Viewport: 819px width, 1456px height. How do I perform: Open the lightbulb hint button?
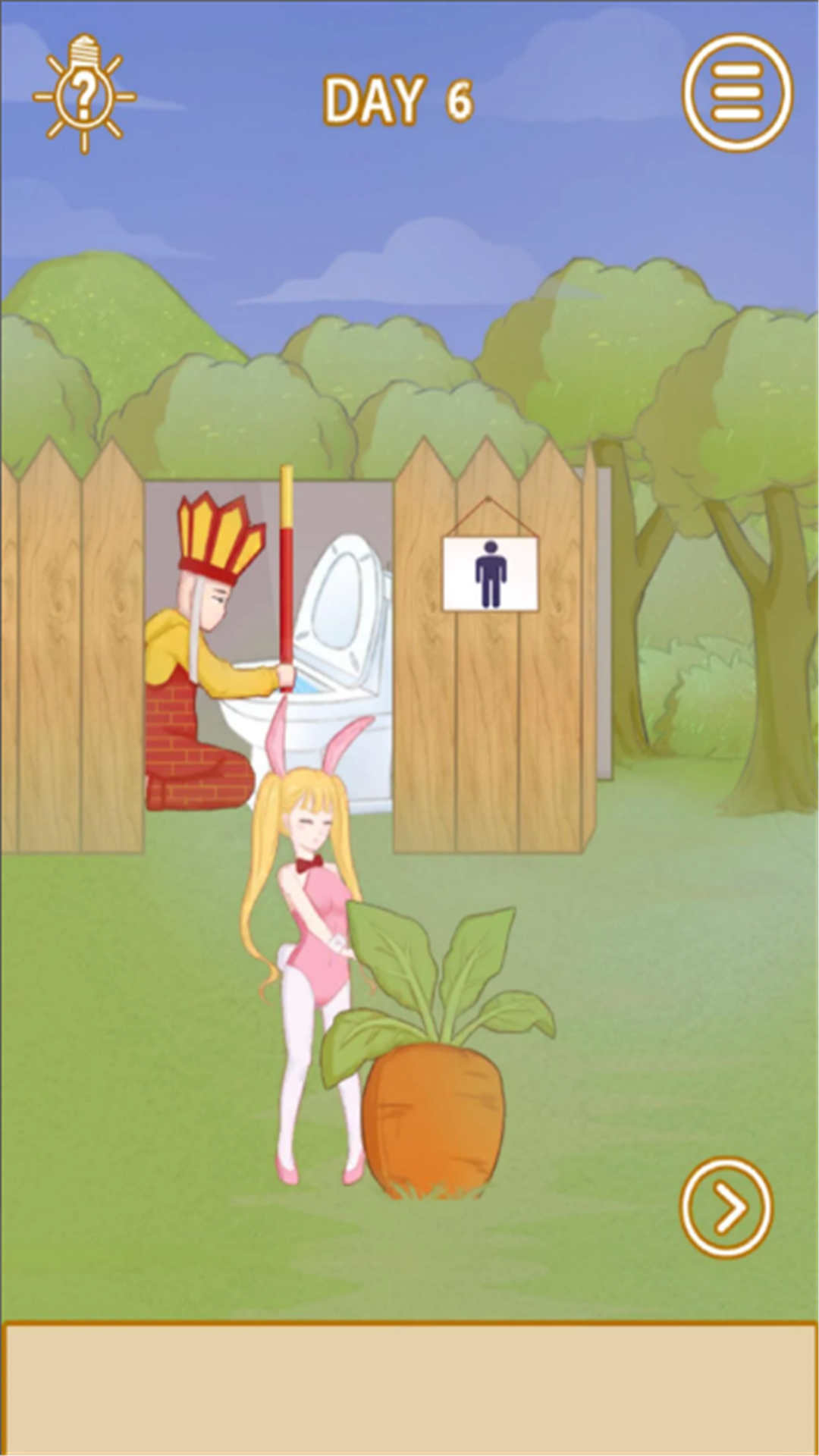tap(85, 94)
